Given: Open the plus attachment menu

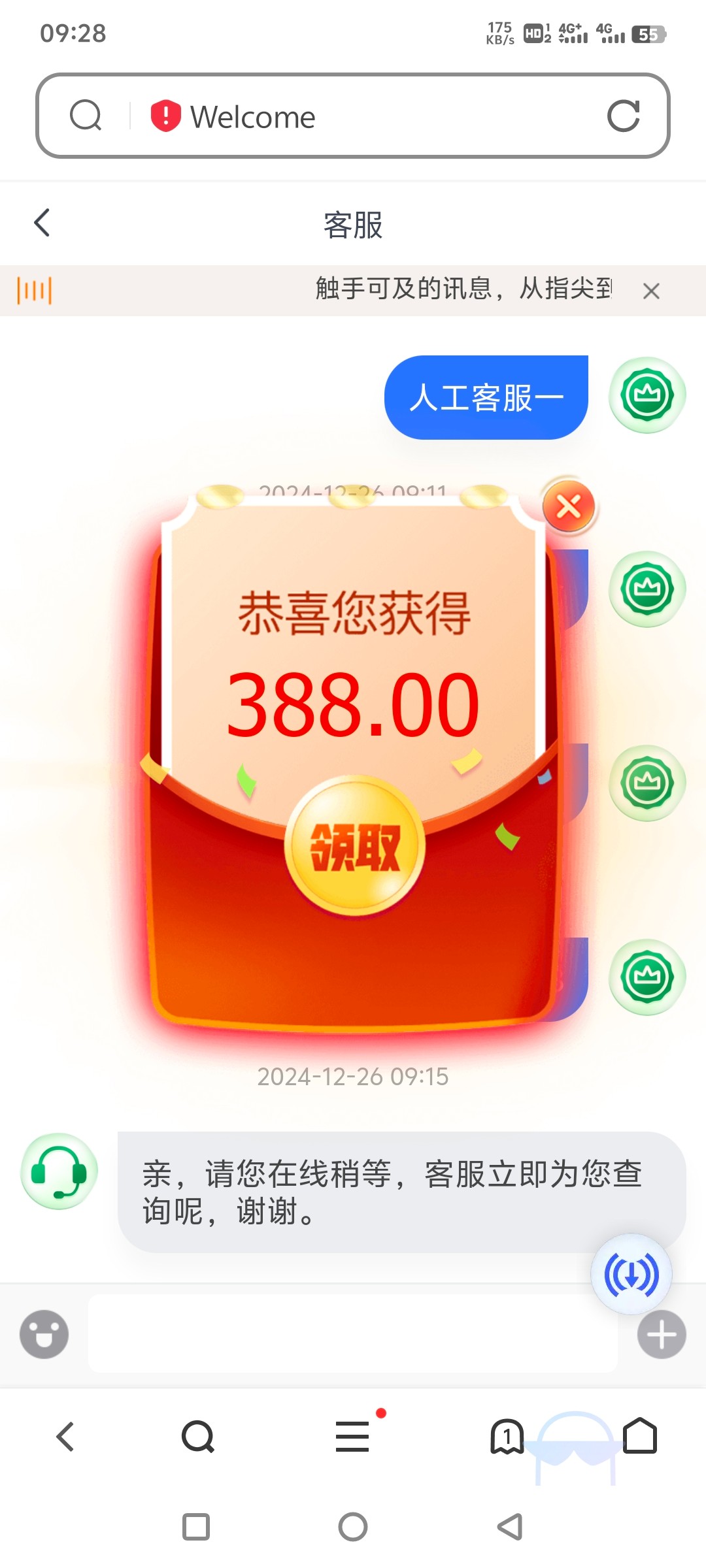Looking at the screenshot, I should click(662, 1334).
